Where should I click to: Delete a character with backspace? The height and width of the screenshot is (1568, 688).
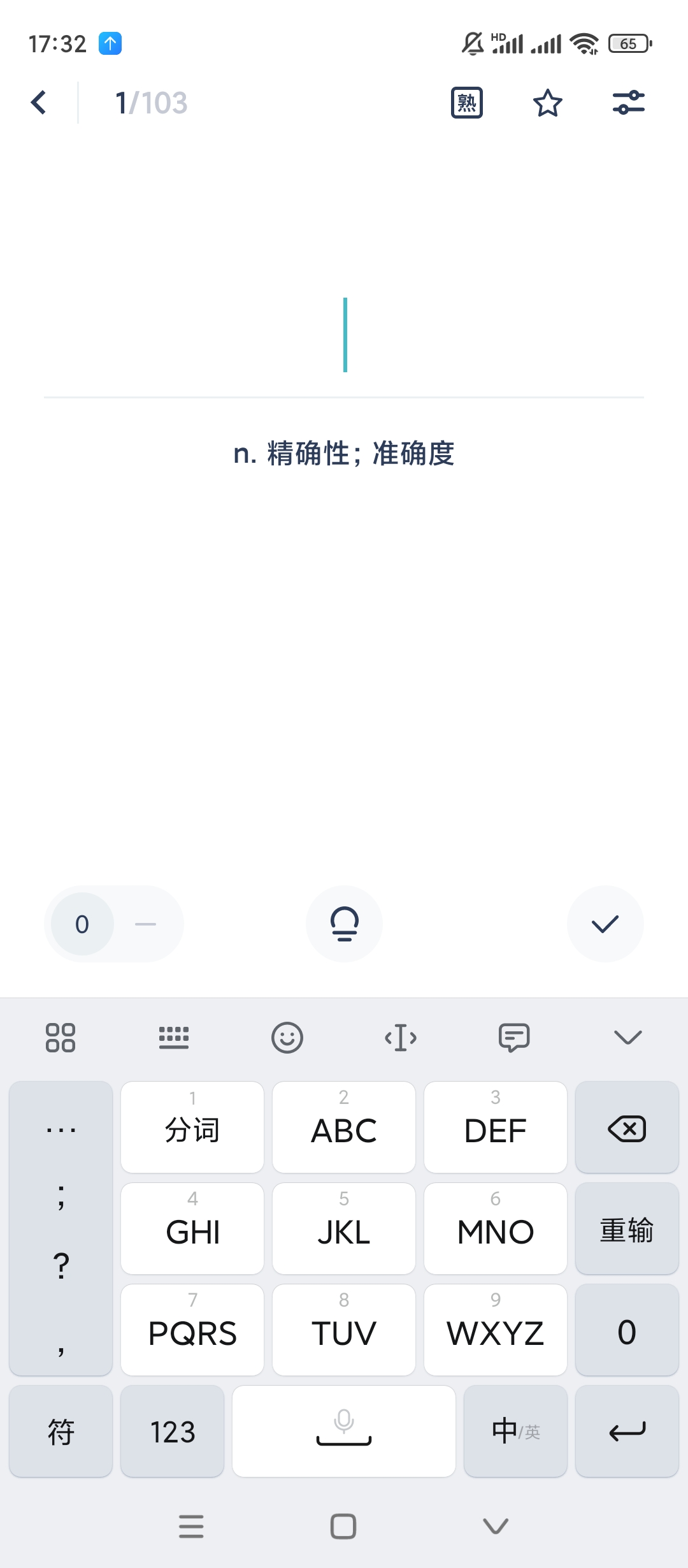627,1127
